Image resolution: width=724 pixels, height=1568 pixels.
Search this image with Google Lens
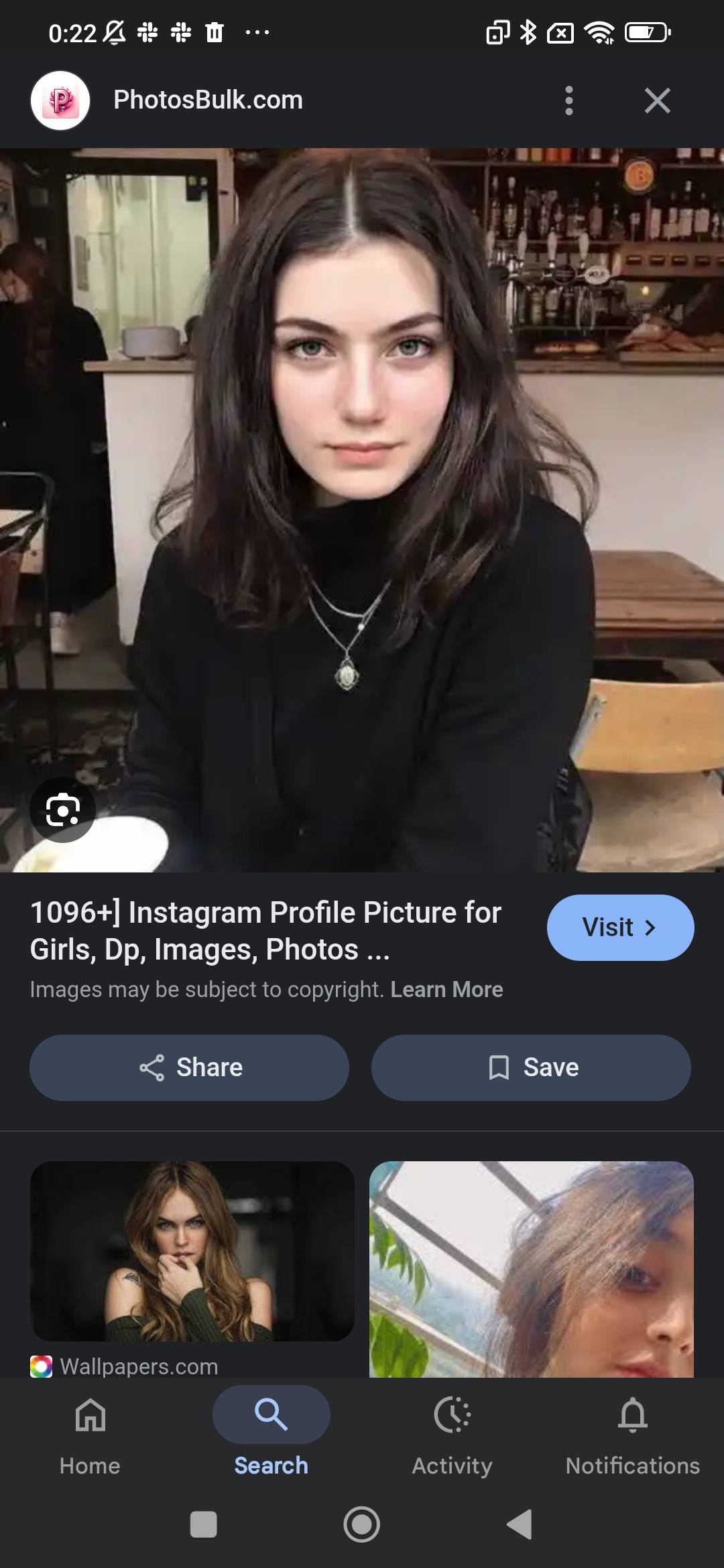(62, 810)
